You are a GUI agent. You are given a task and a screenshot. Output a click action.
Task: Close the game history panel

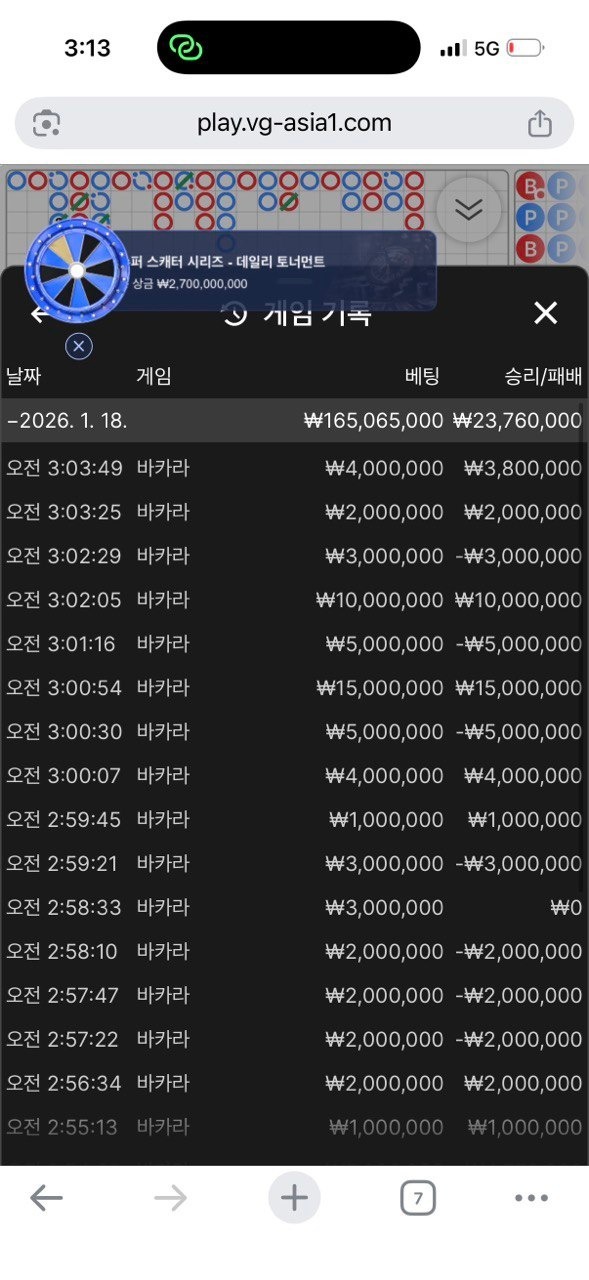pos(545,313)
